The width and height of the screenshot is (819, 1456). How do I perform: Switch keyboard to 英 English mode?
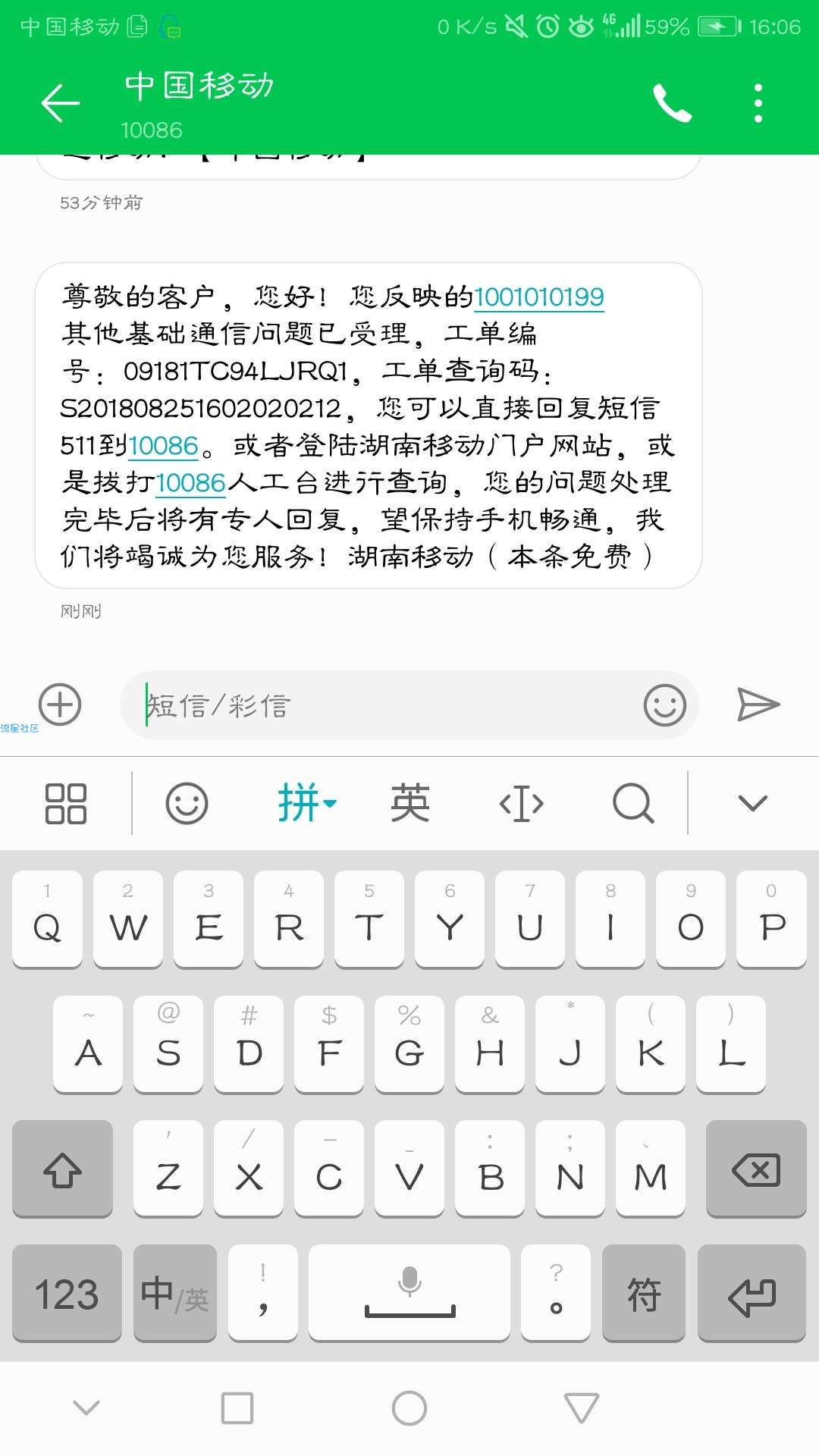click(410, 803)
